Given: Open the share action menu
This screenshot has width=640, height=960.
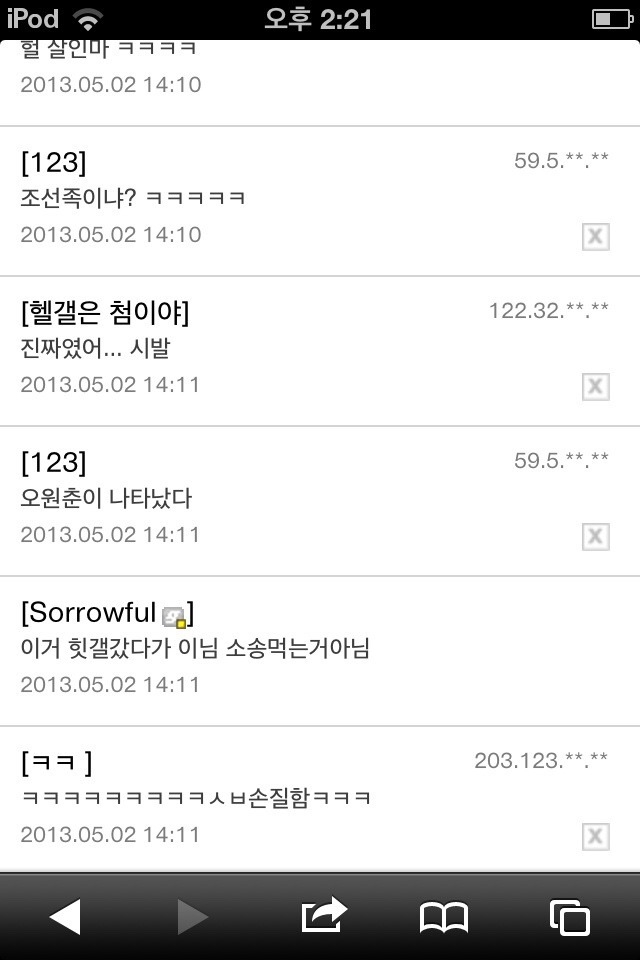Looking at the screenshot, I should (x=324, y=915).
